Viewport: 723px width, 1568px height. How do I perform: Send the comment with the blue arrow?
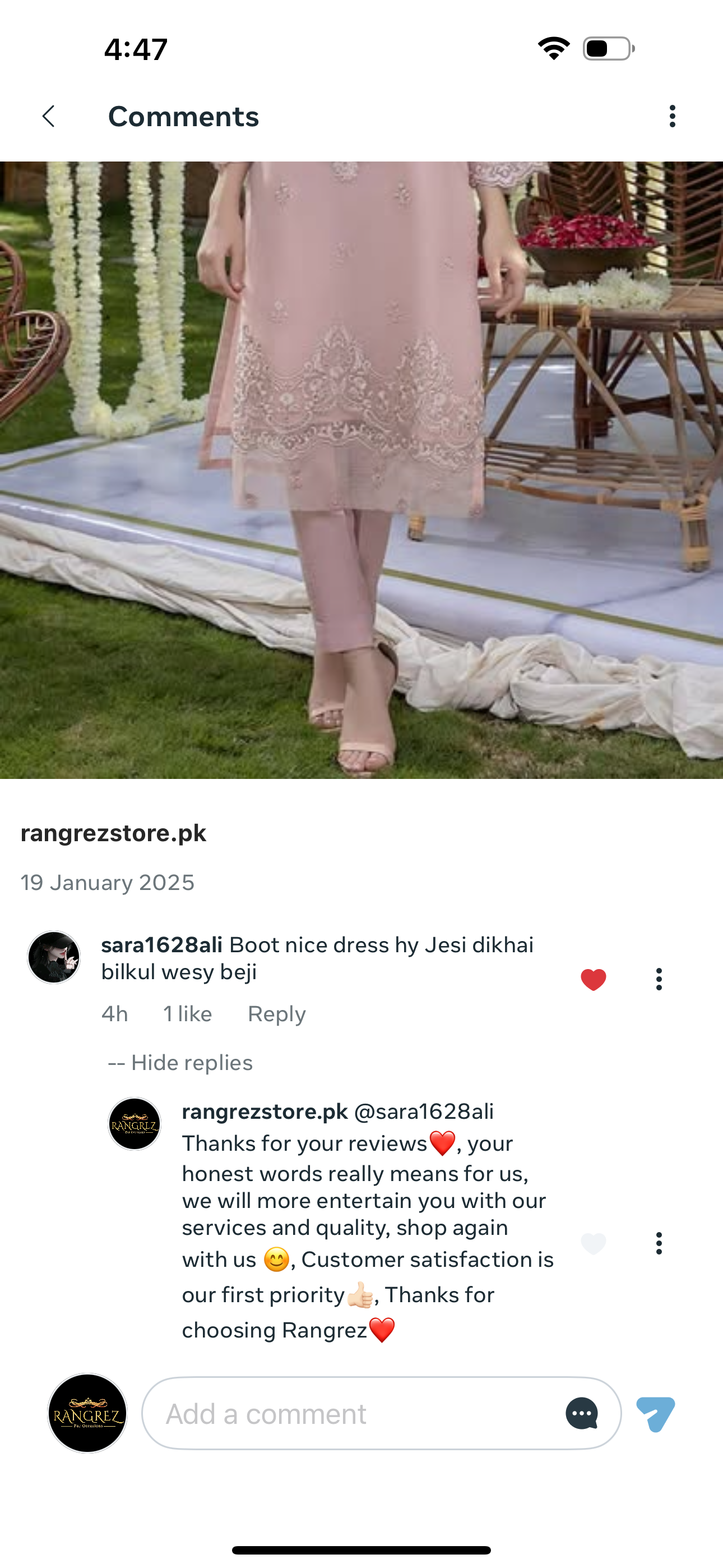(655, 1413)
